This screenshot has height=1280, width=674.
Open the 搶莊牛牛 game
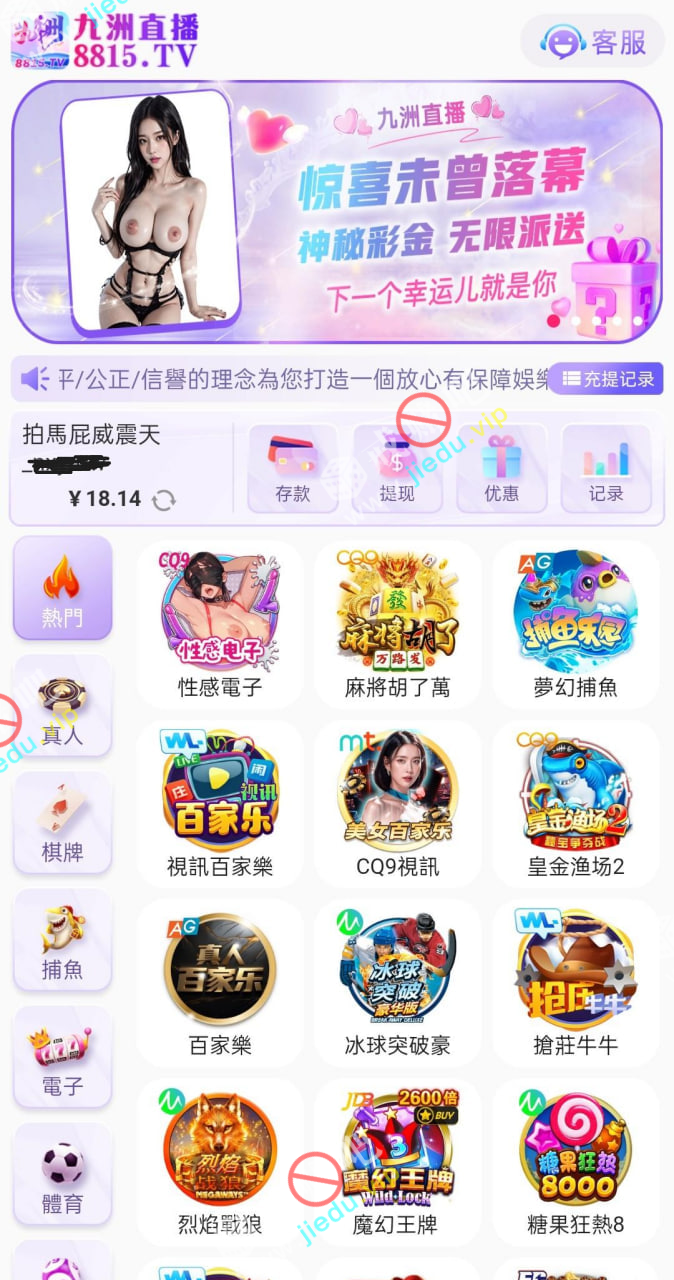(576, 982)
